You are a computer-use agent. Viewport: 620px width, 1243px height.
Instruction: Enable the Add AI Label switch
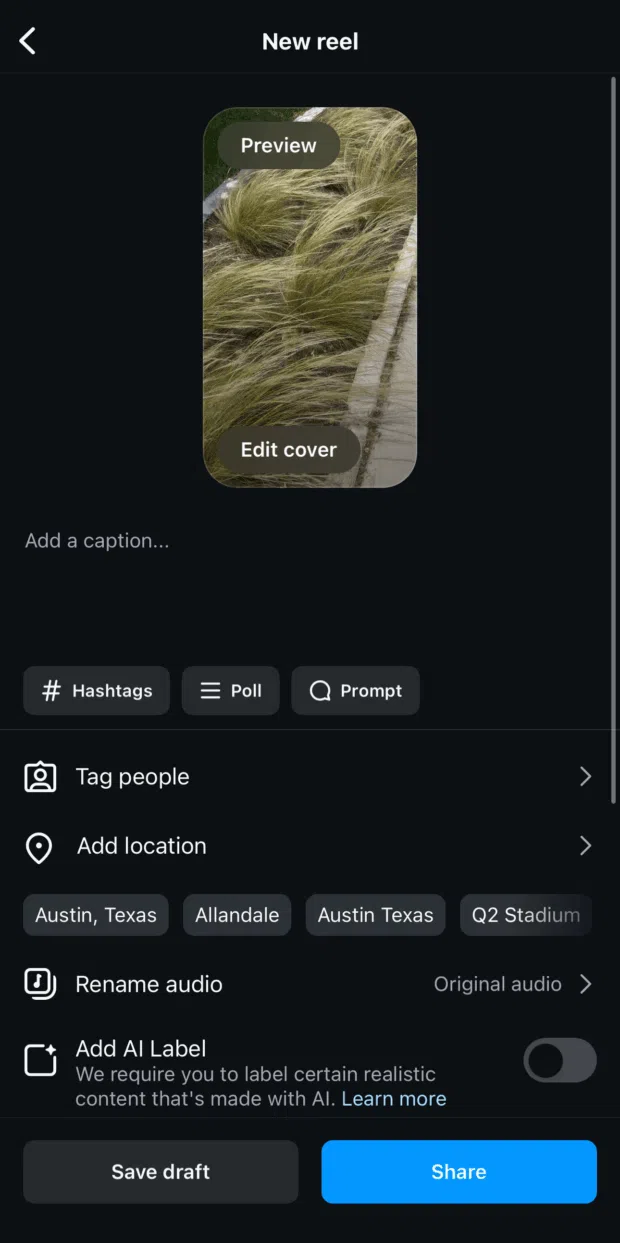click(560, 1060)
